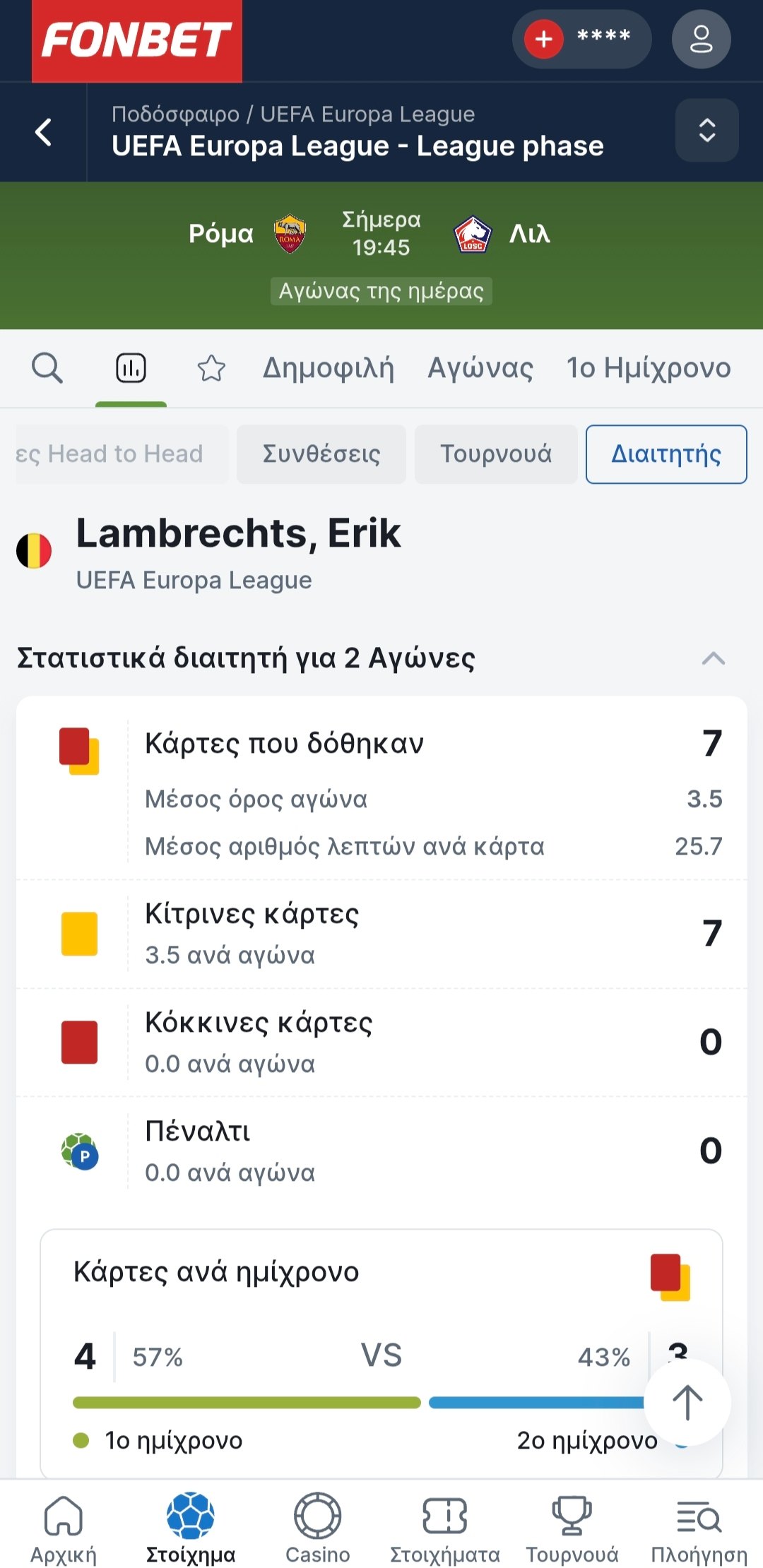Collapse the Στατιστικά διαιτητή section
The image size is (763, 1568).
tap(714, 658)
